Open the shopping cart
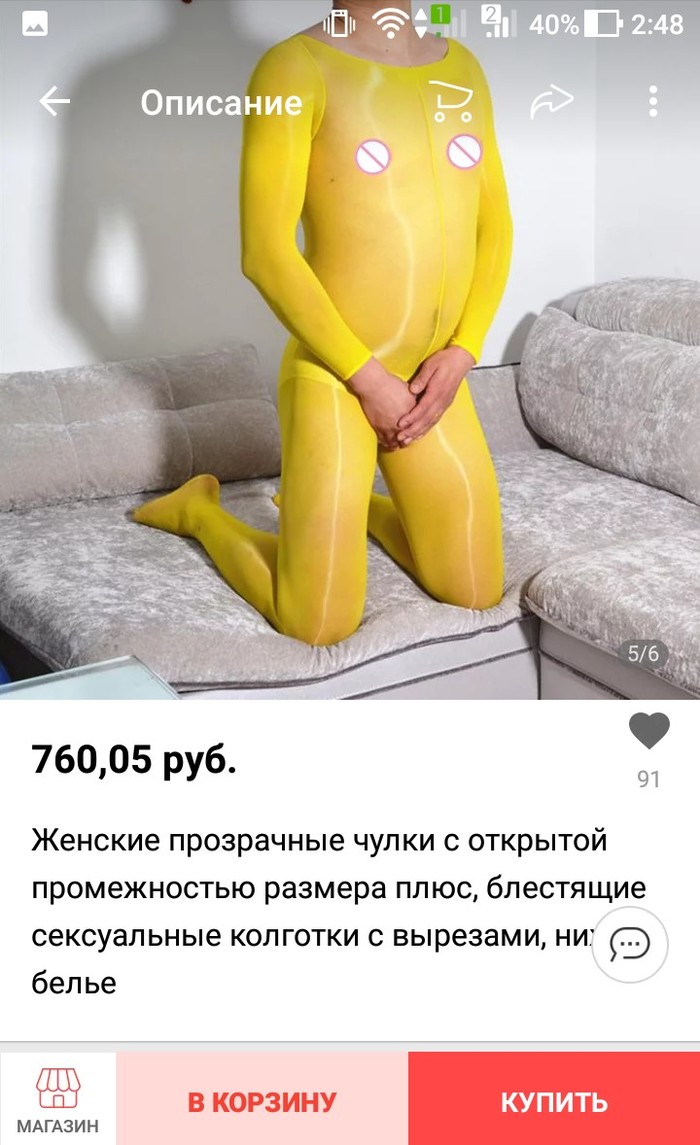Screen dimensions: 700x1145 pos(451,101)
